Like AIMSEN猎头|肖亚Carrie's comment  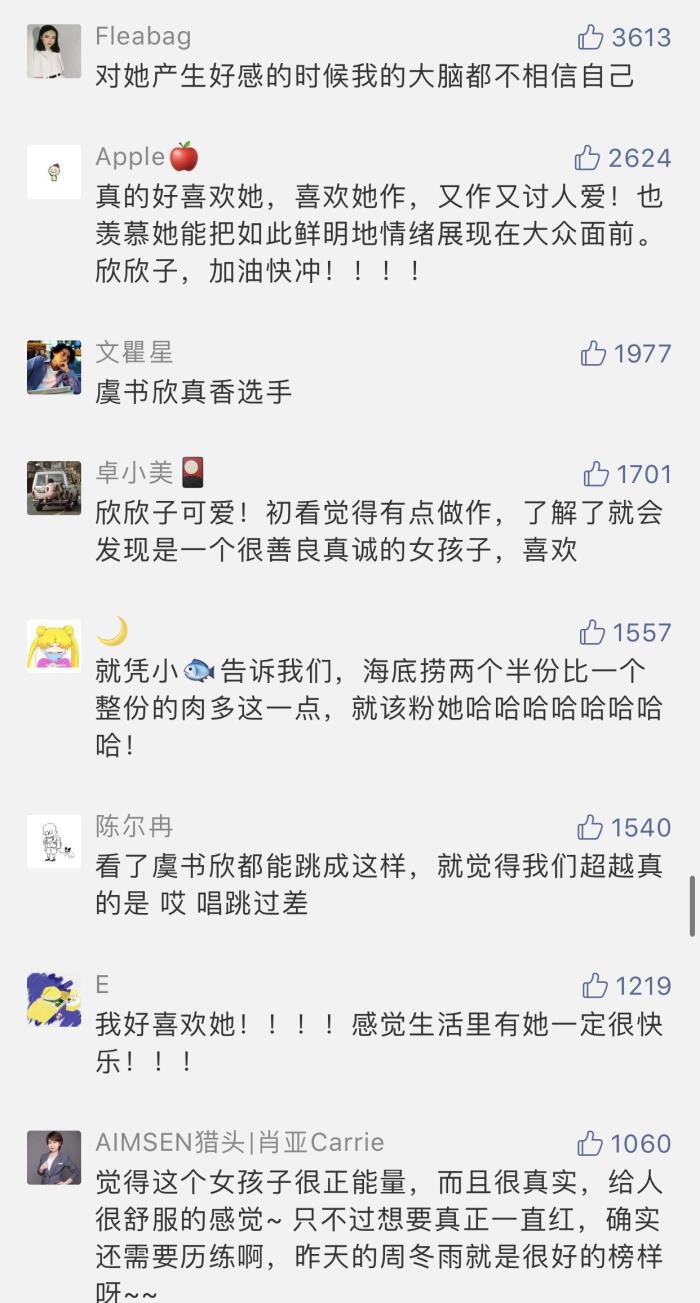[x=590, y=1143]
